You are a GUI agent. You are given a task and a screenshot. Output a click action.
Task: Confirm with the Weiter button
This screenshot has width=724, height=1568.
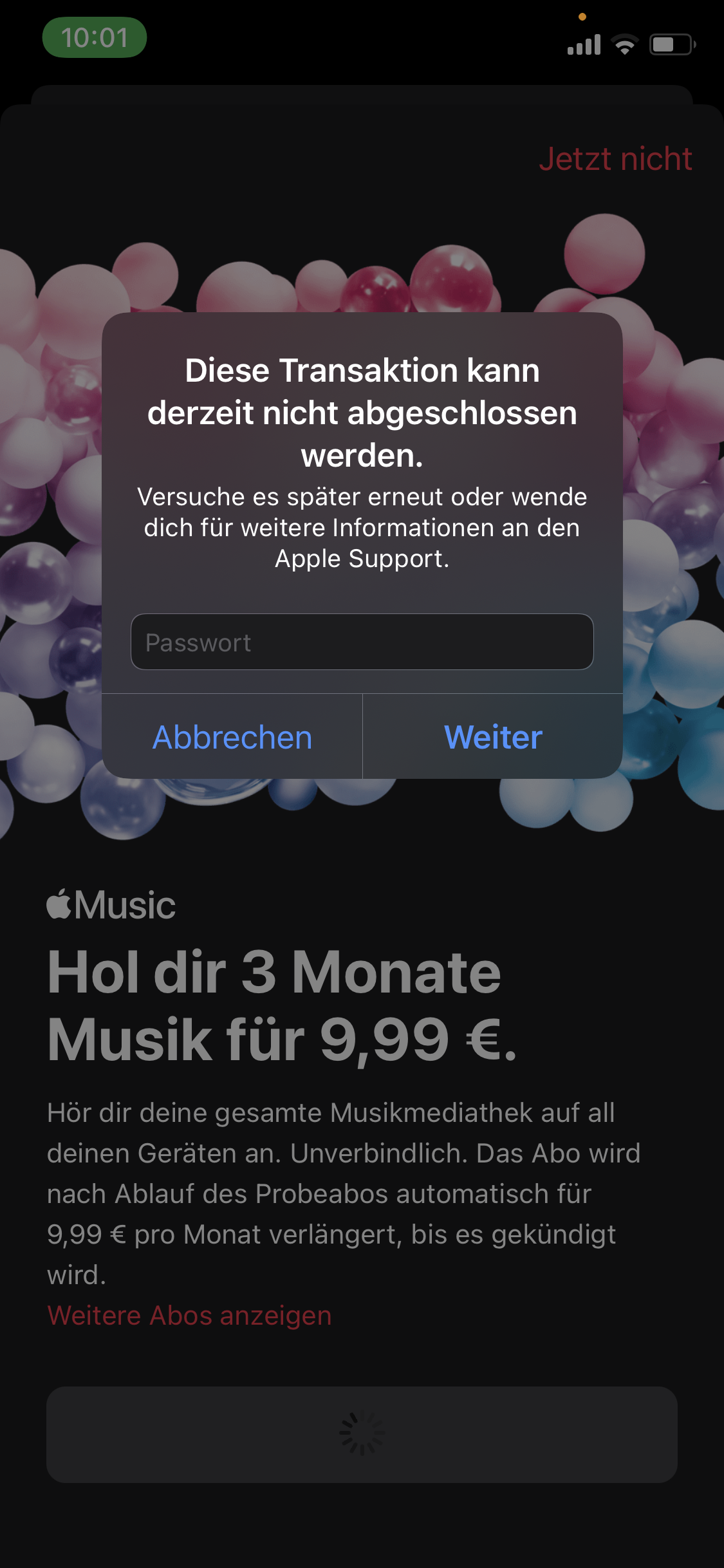[x=493, y=737]
